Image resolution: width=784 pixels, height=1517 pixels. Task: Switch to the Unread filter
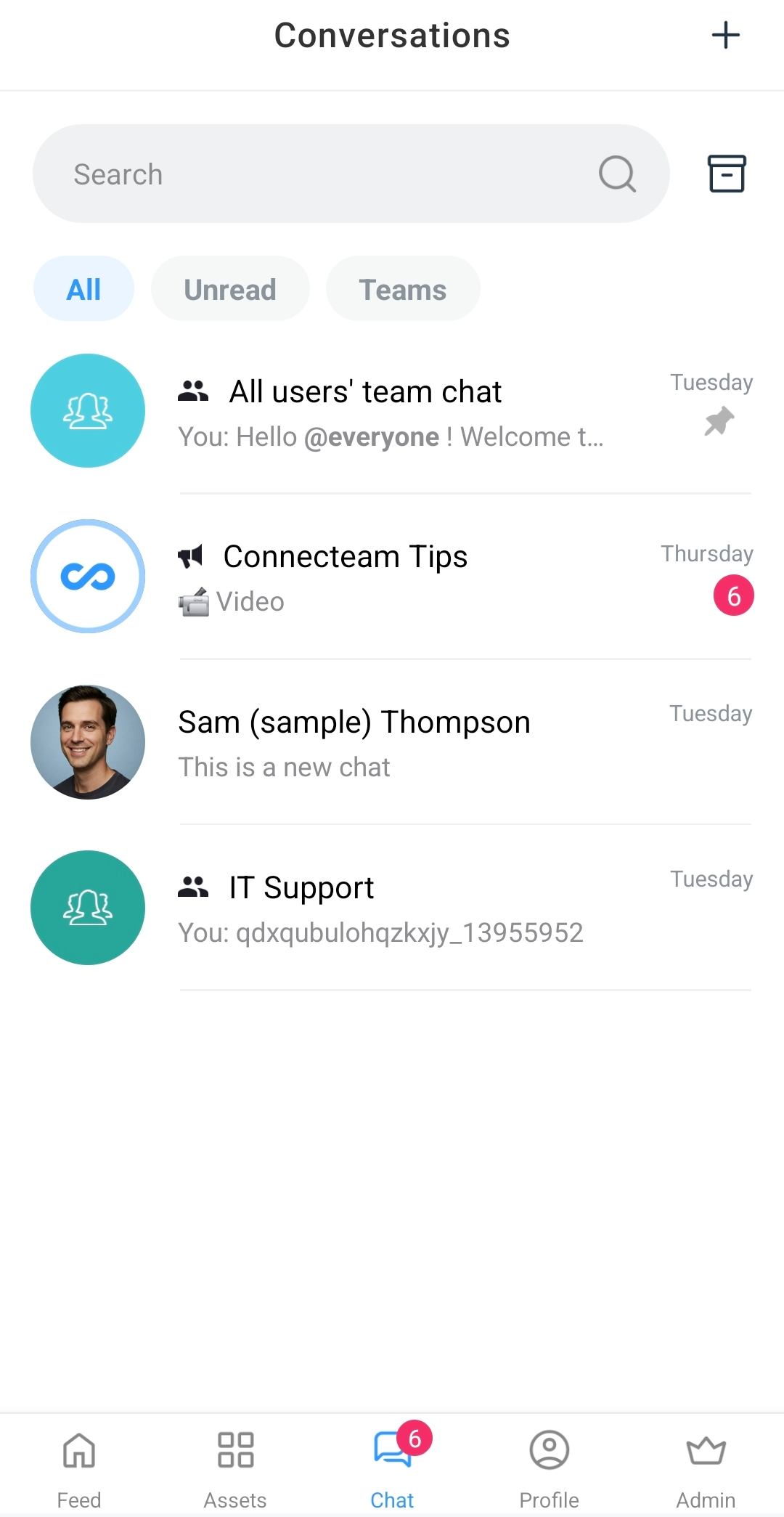coord(230,288)
